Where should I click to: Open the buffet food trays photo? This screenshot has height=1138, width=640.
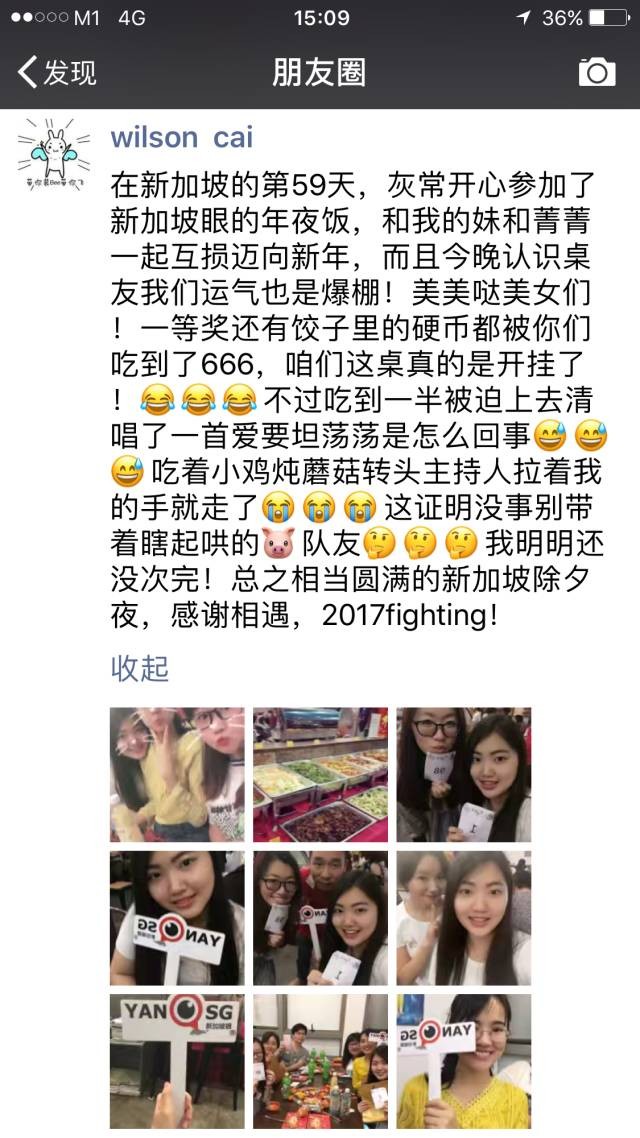coord(320,774)
